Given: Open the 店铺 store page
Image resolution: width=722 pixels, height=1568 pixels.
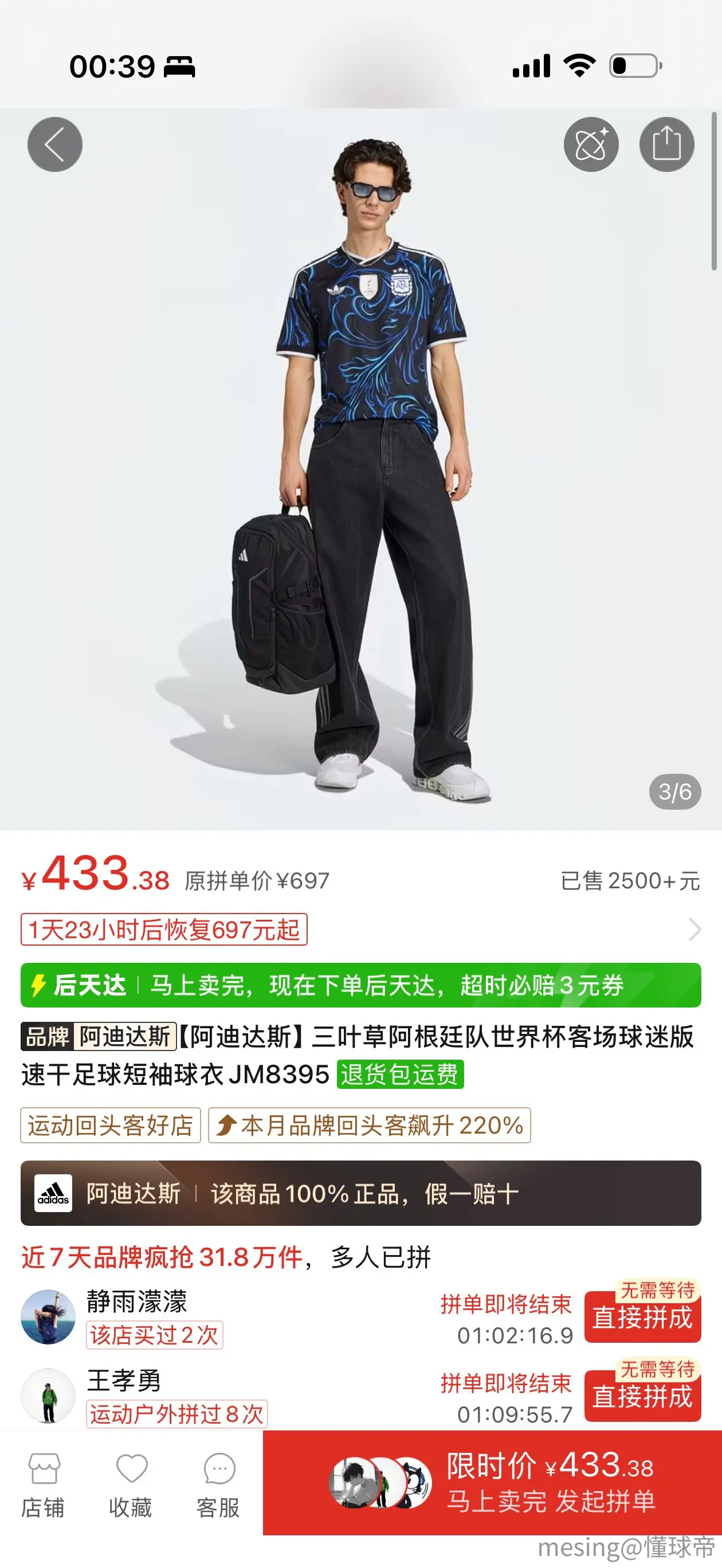Looking at the screenshot, I should [43, 1485].
